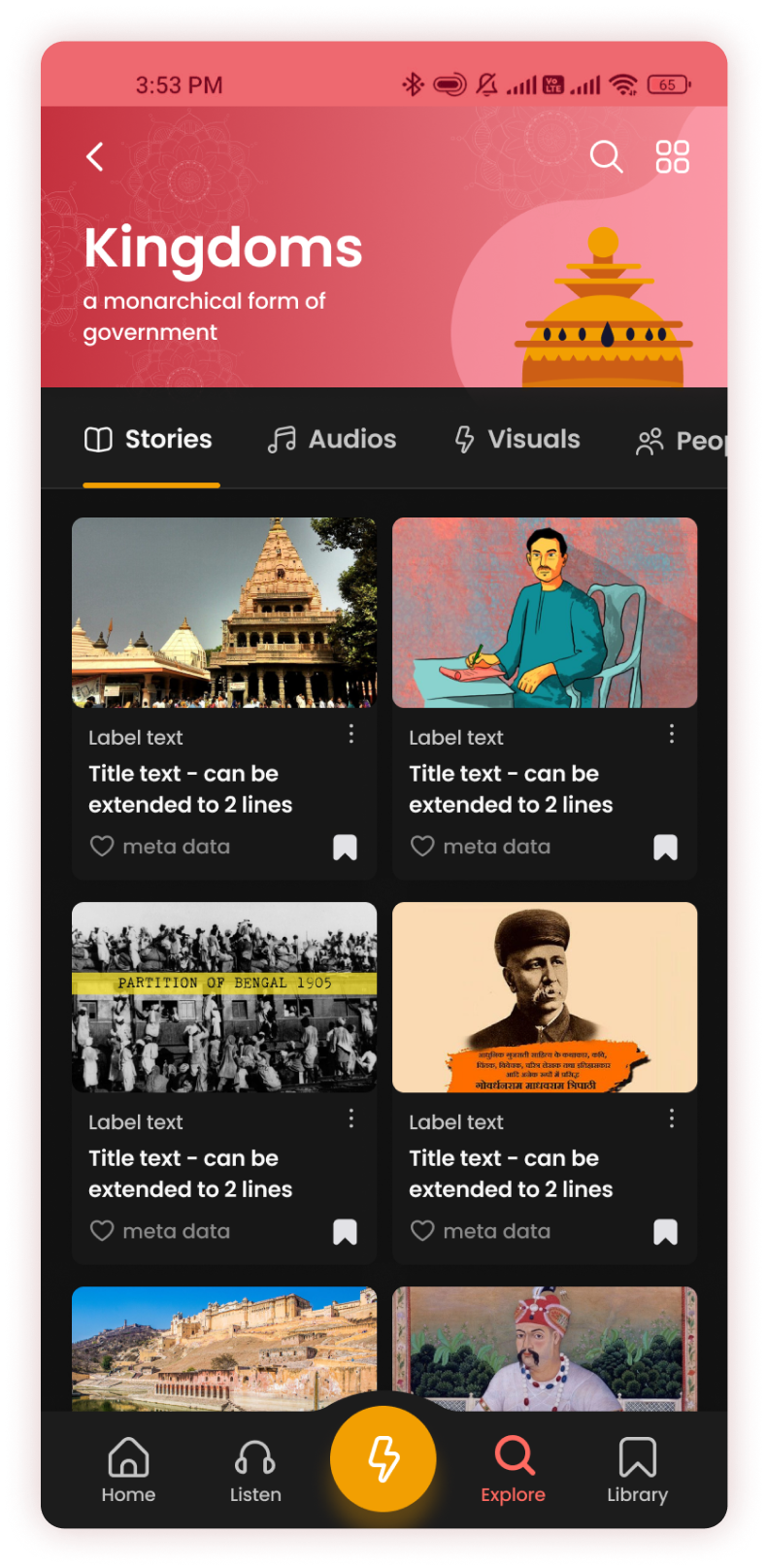The height and width of the screenshot is (1568, 767).
Task: Bookmark the temple photo story
Action: (x=345, y=848)
